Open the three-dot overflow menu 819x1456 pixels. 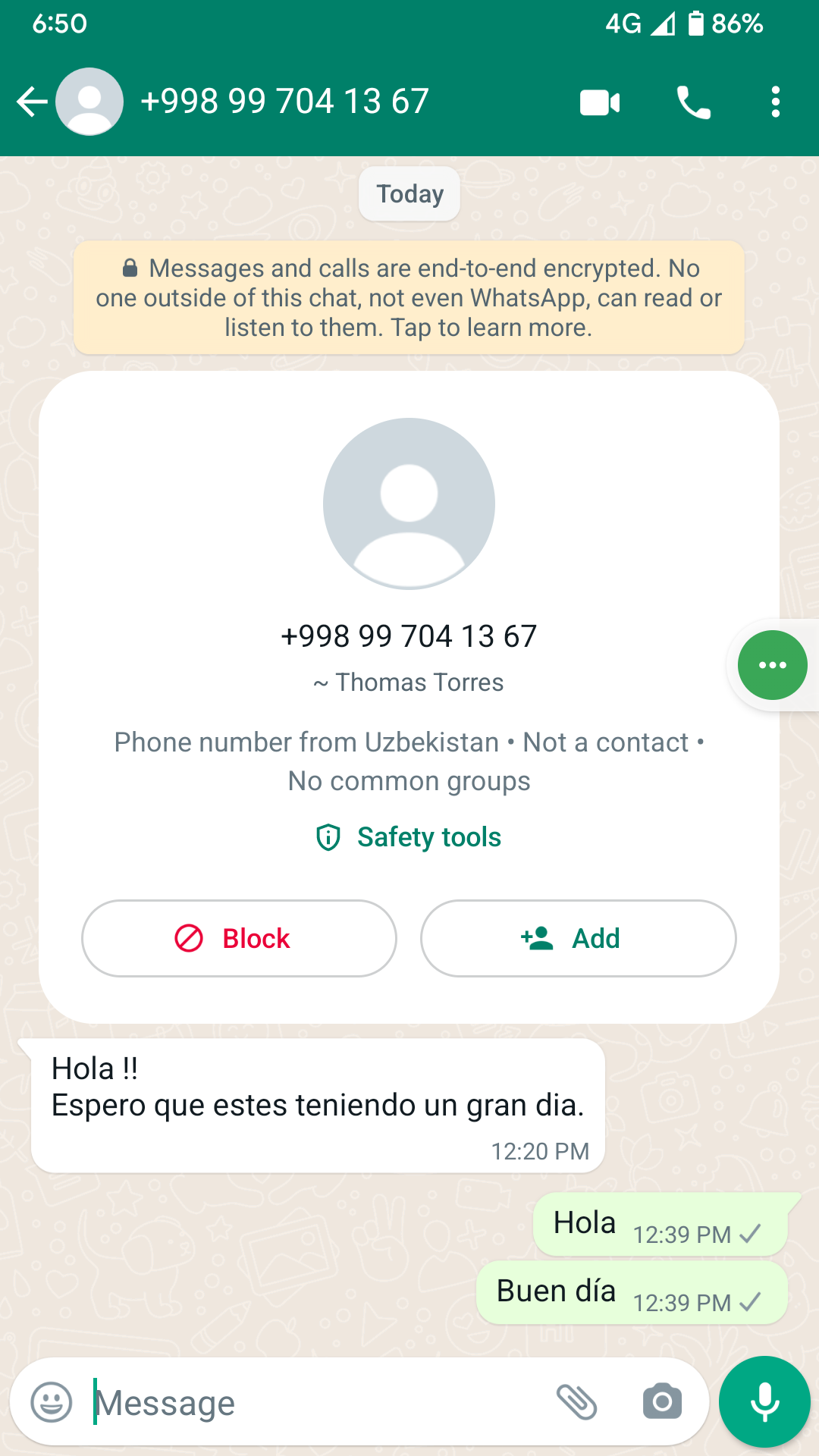pos(775,102)
